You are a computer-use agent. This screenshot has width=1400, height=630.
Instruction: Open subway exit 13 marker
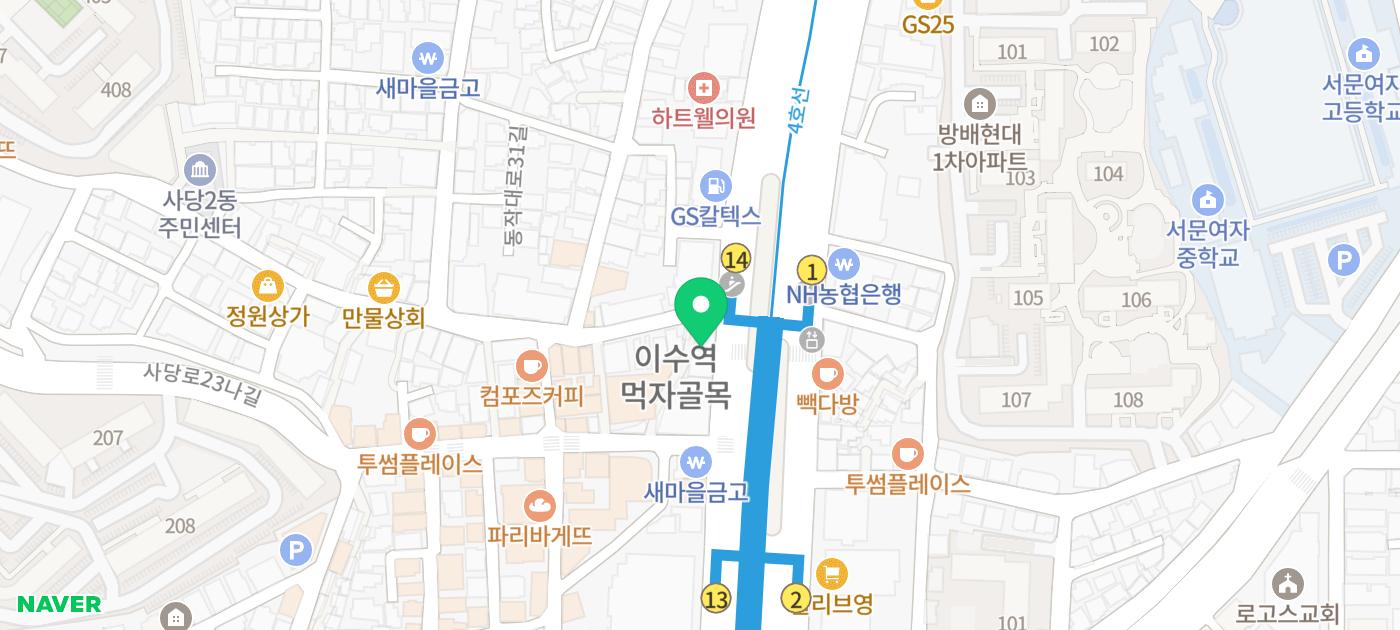(x=716, y=599)
